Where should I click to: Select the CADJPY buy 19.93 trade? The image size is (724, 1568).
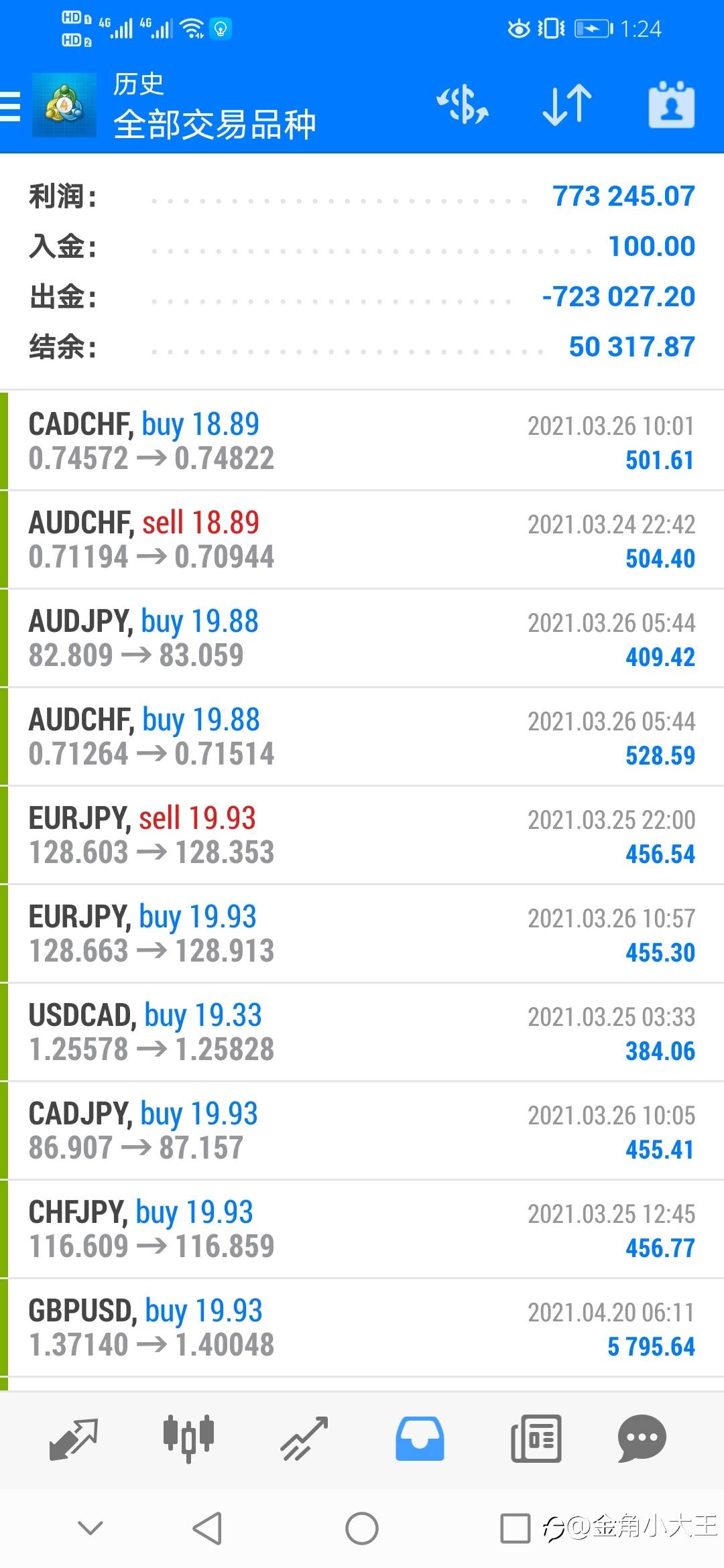pyautogui.click(x=362, y=1130)
